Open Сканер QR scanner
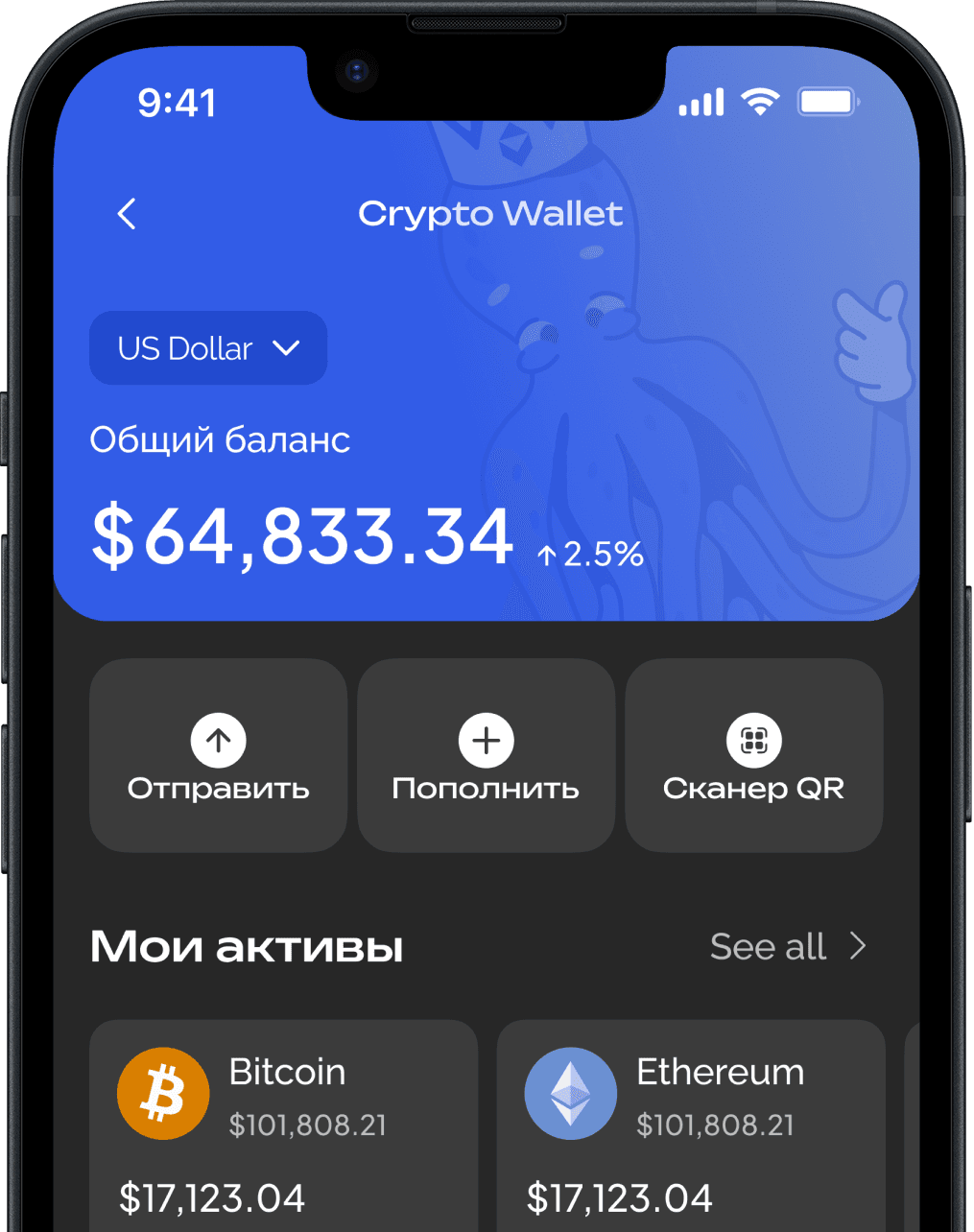 (753, 755)
